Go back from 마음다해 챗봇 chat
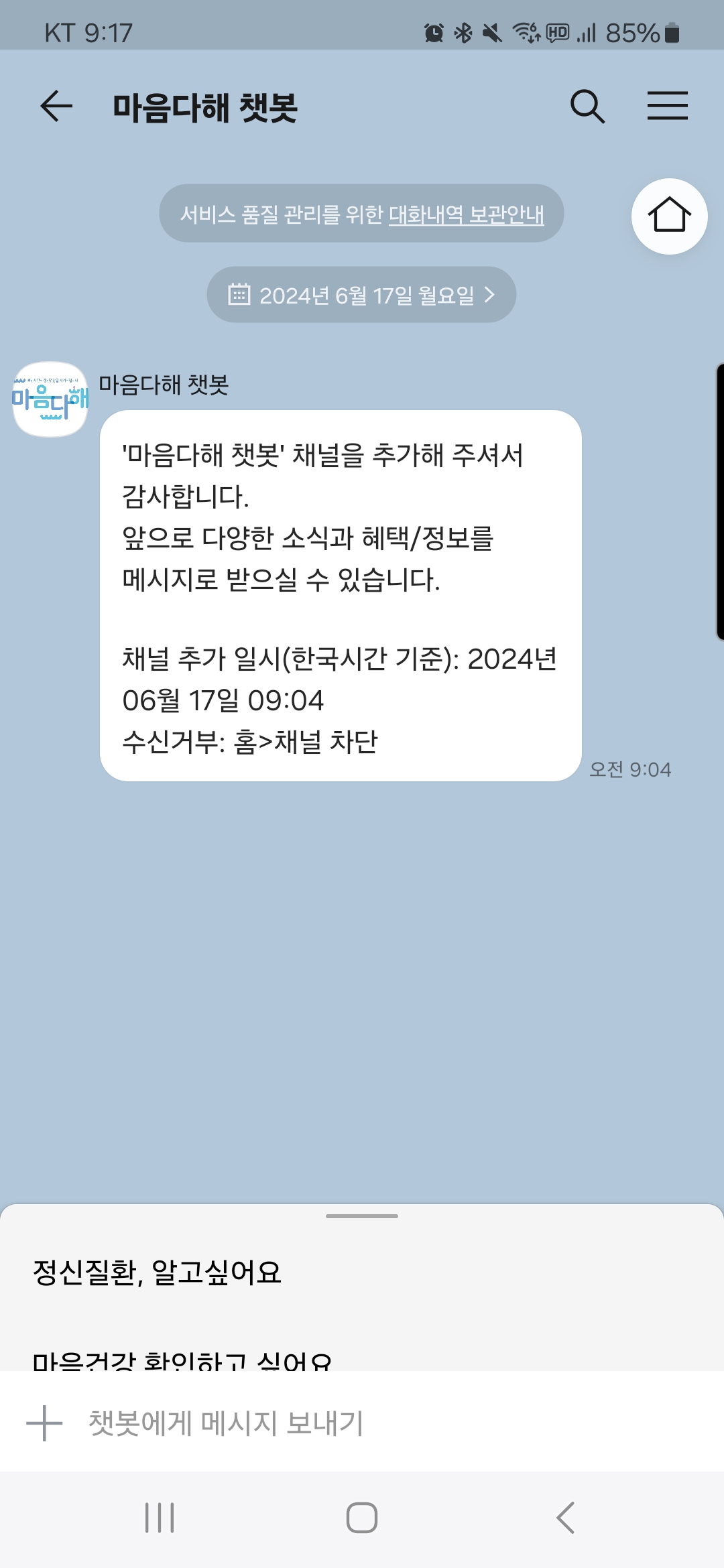This screenshot has width=724, height=1568. pos(56,107)
